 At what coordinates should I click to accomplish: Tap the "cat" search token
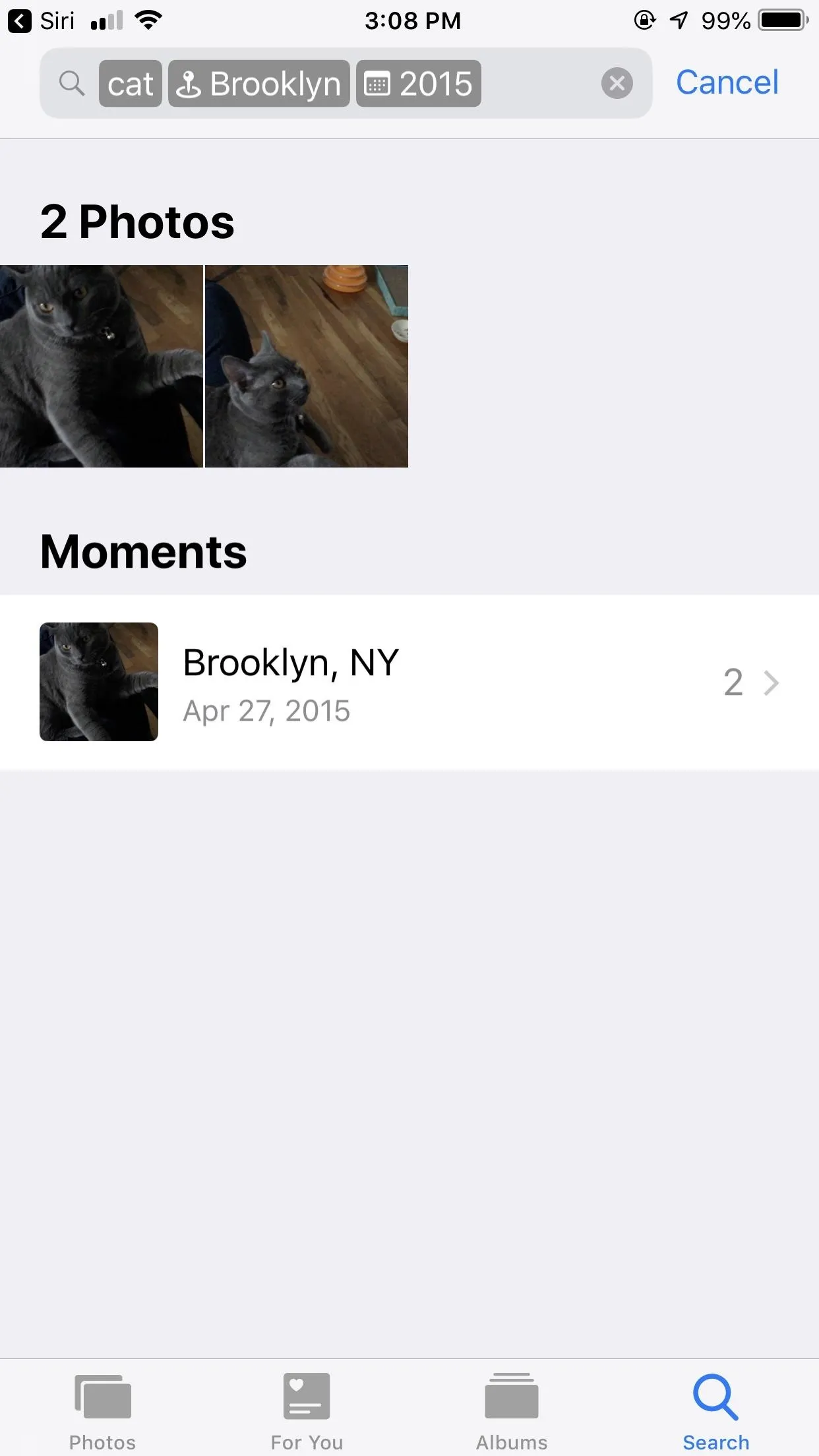(131, 84)
